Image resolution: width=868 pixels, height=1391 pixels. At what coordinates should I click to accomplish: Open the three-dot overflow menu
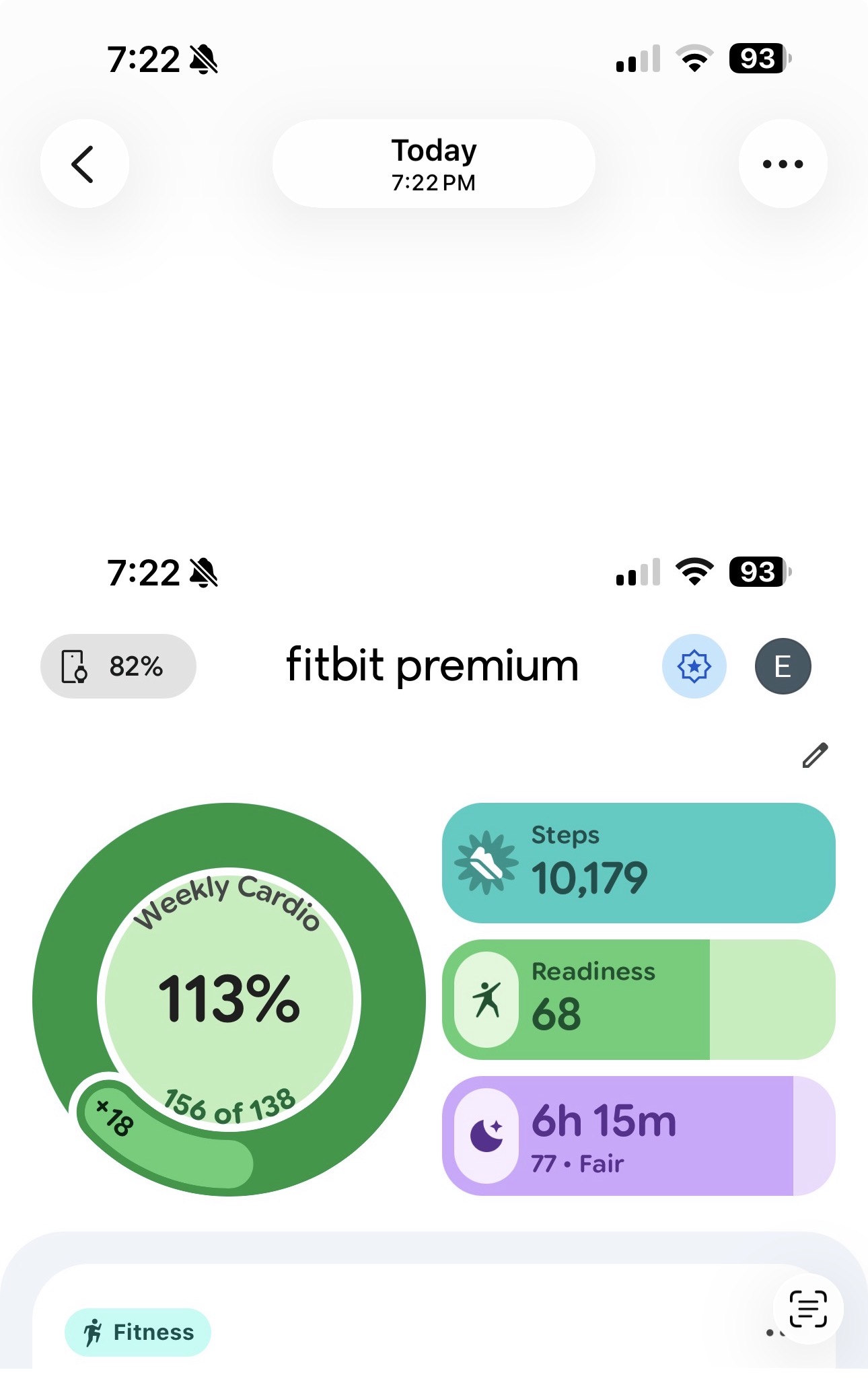click(783, 164)
